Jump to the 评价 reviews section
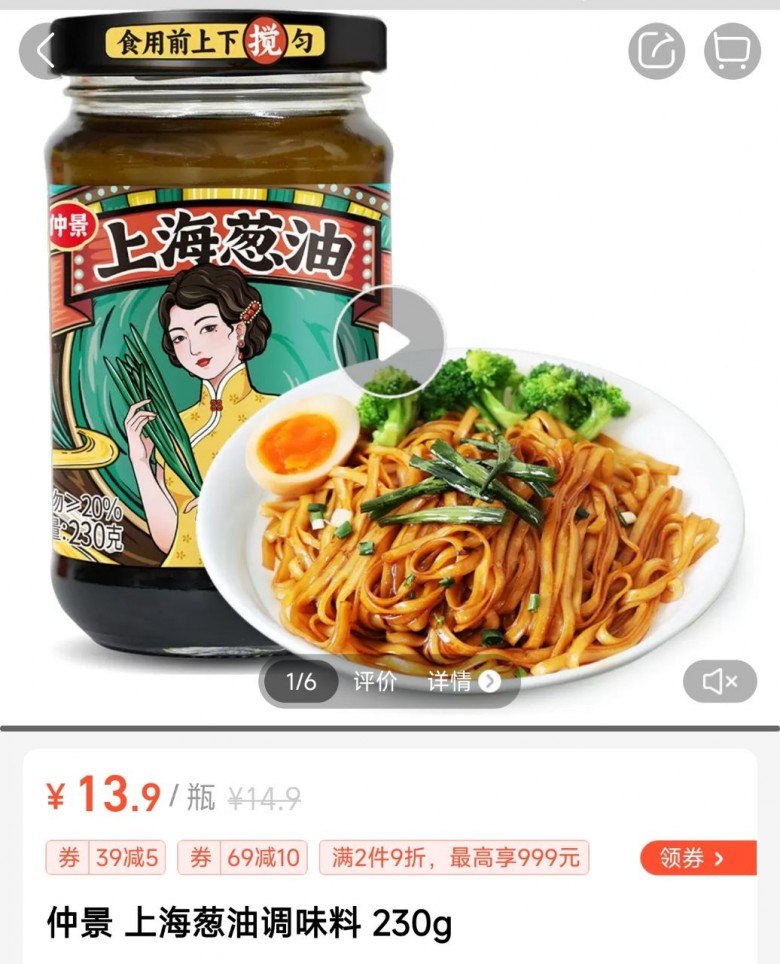This screenshot has width=780, height=964. [375, 682]
